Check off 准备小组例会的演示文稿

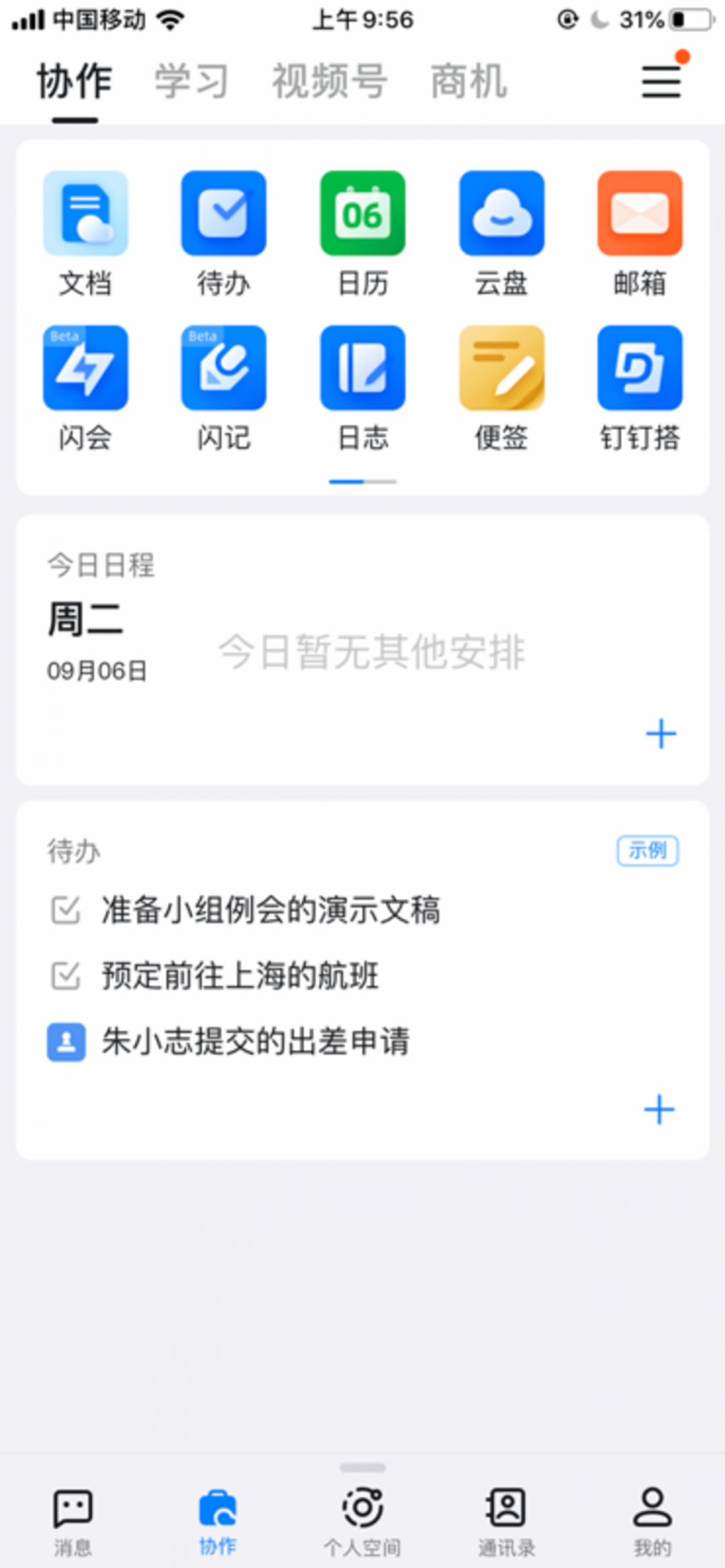(x=66, y=910)
